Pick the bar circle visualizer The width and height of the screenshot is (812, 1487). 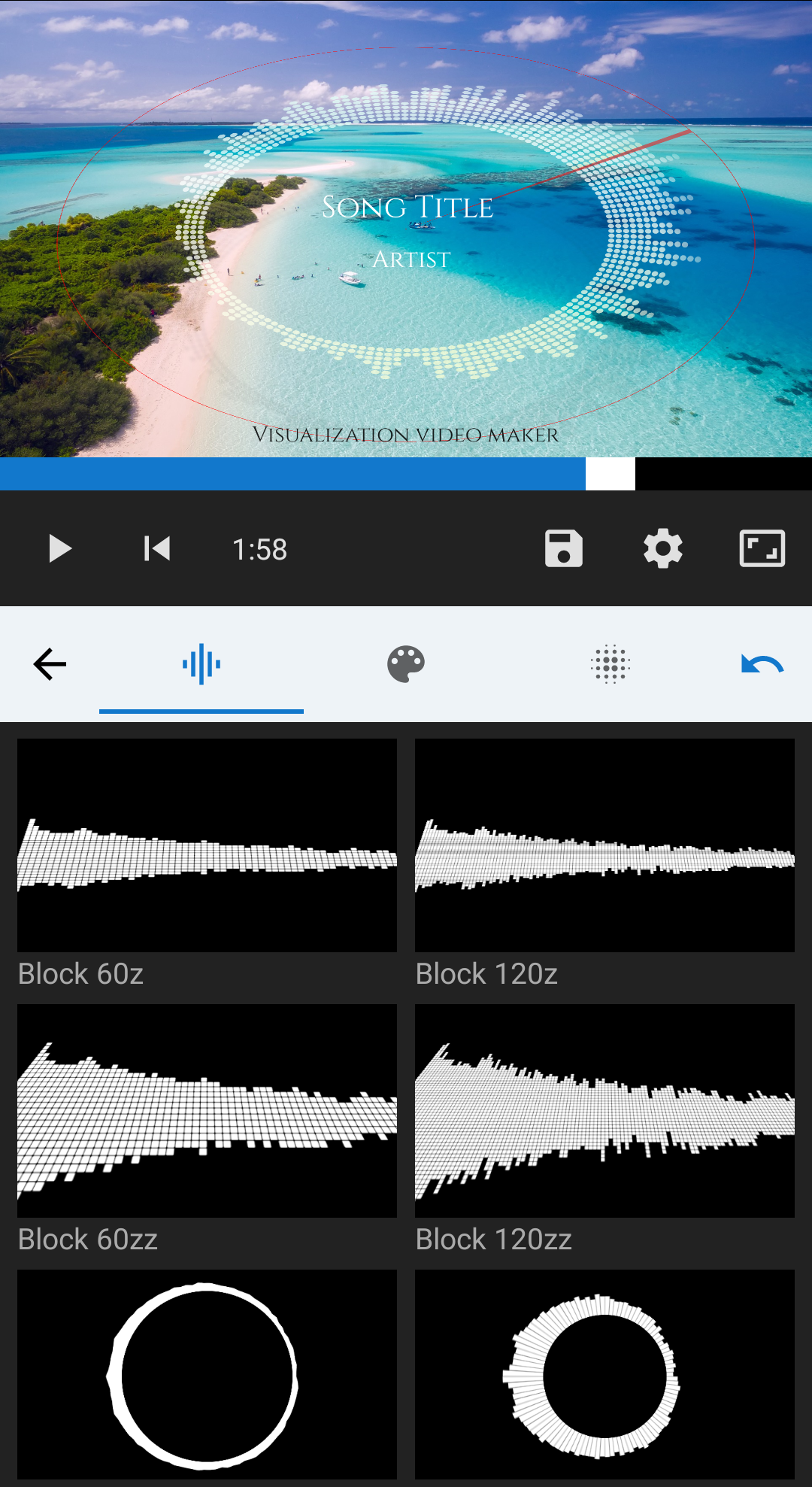pos(604,1375)
